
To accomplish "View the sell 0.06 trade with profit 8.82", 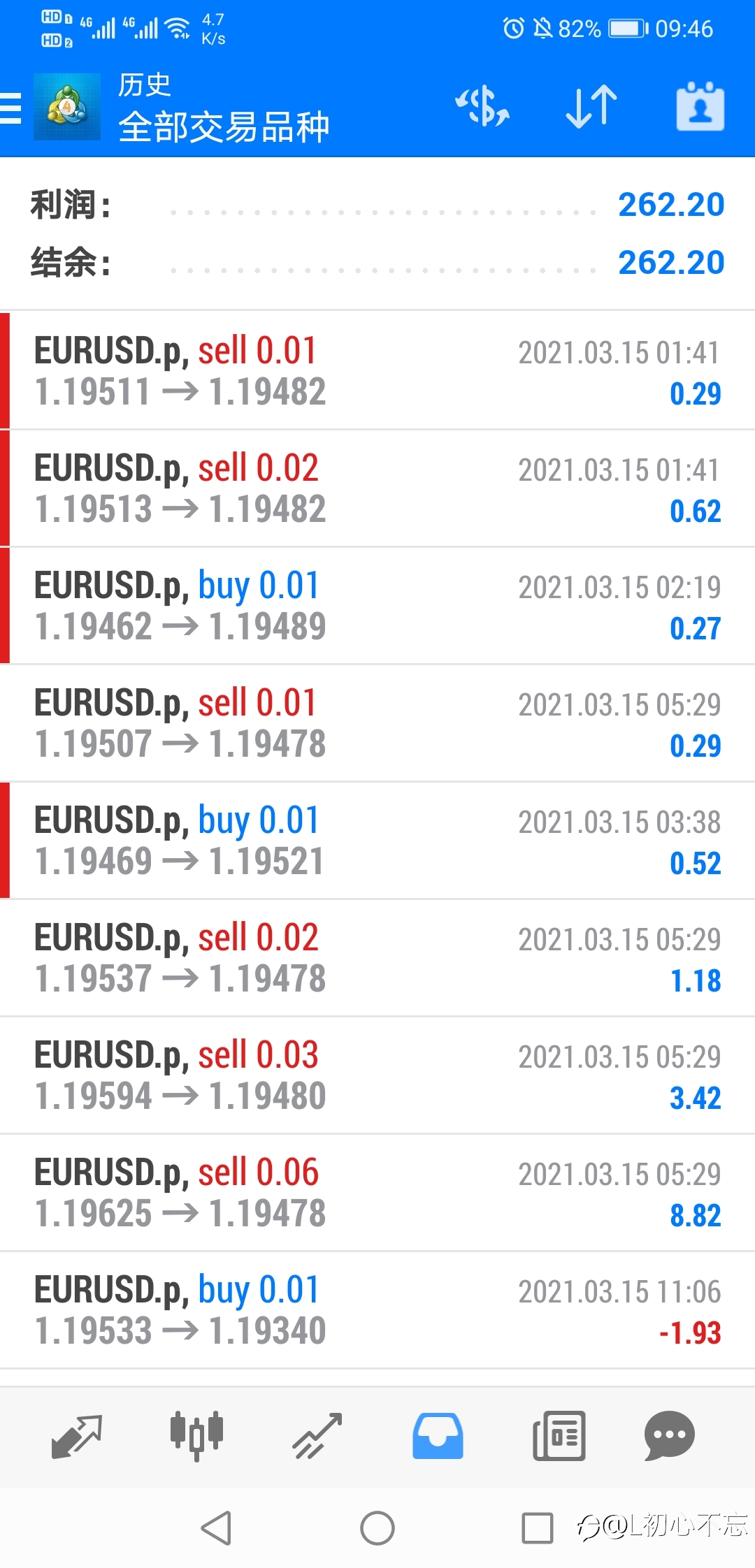I will click(377, 1192).
